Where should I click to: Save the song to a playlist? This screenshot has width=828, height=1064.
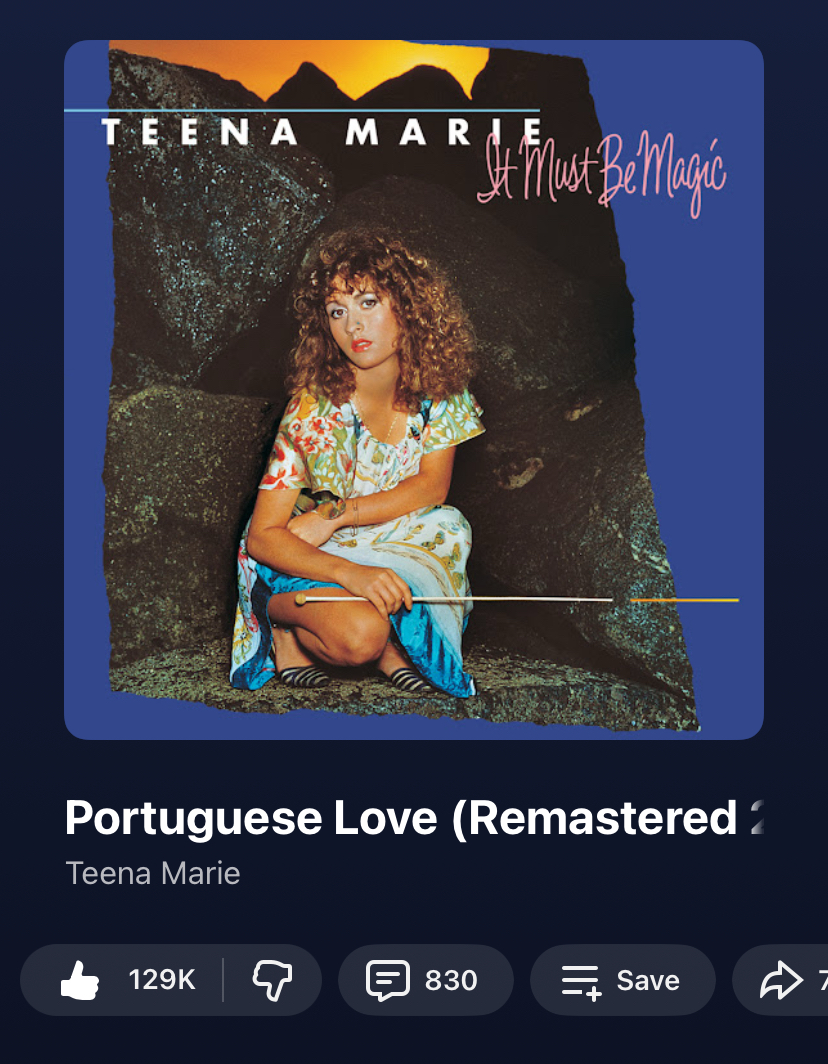click(622, 980)
